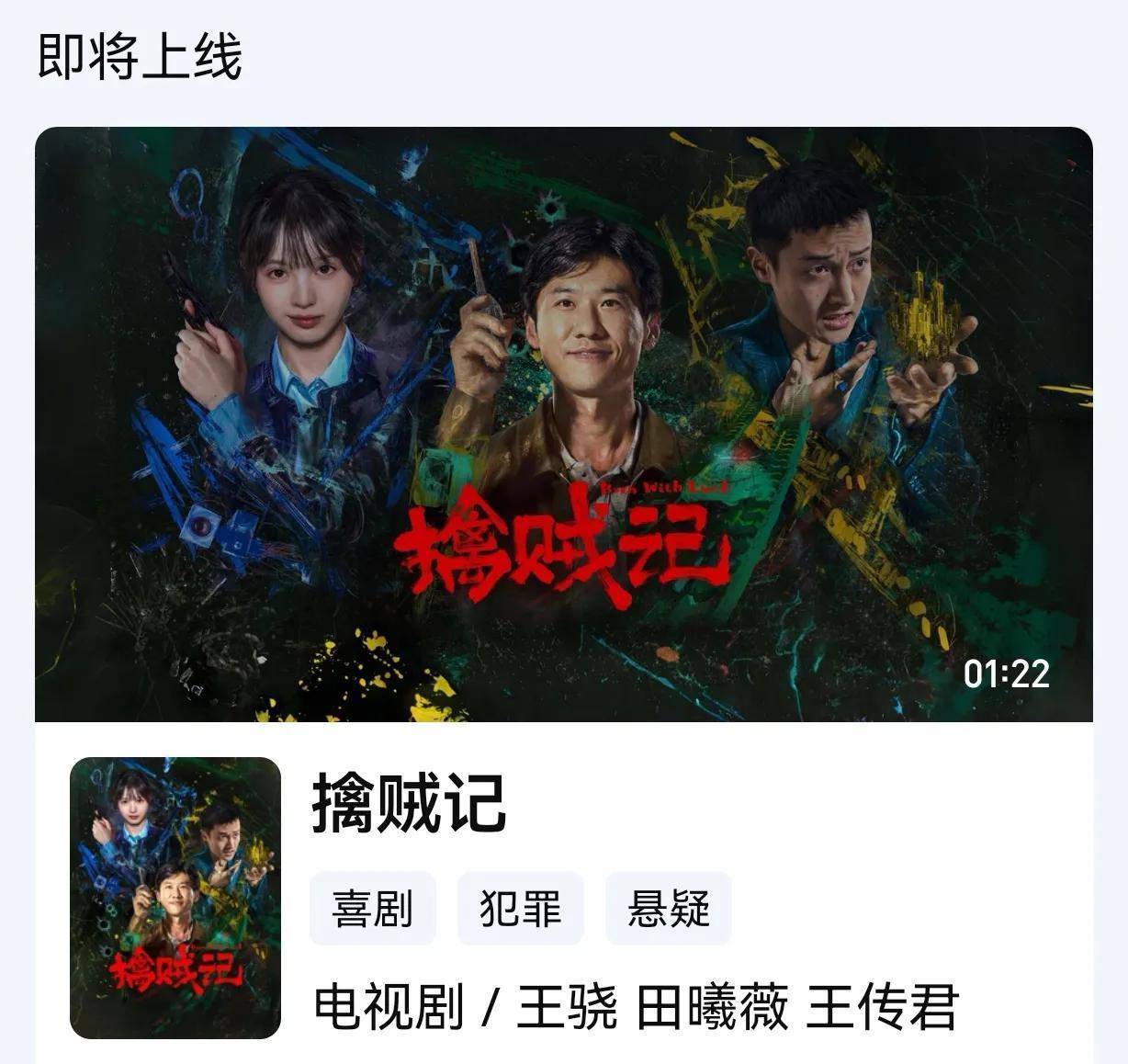Play the 擒贼记 trailer video
Viewport: 1128px width, 1064px height.
coord(563,424)
